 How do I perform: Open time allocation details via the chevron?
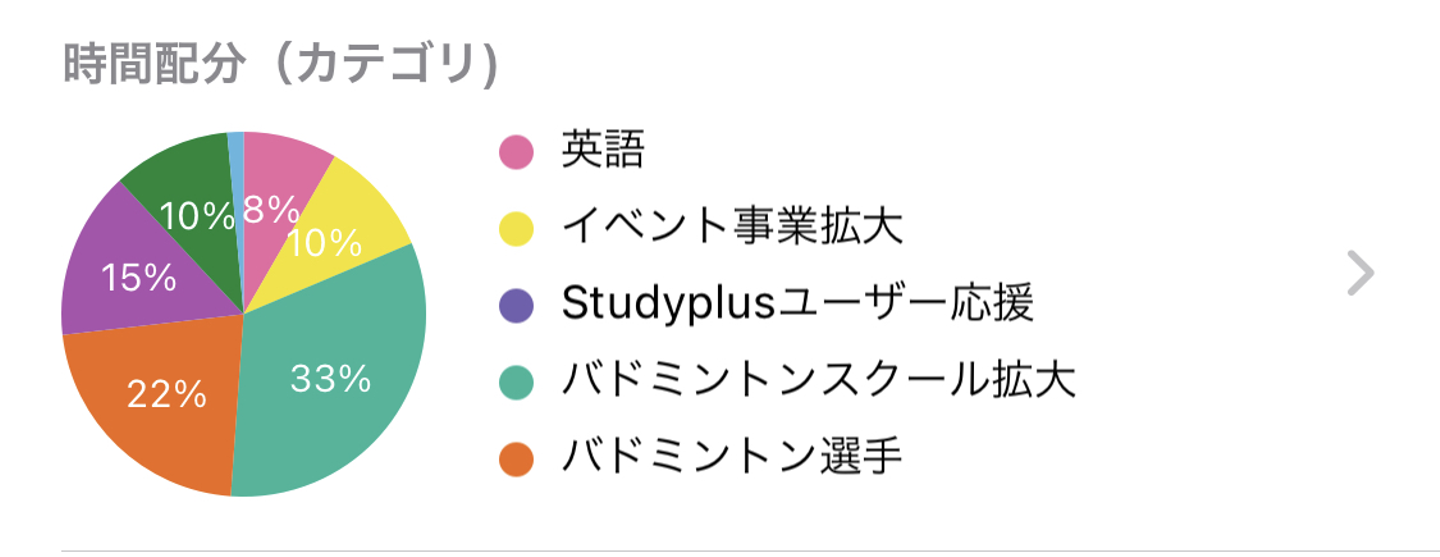coord(1361,274)
